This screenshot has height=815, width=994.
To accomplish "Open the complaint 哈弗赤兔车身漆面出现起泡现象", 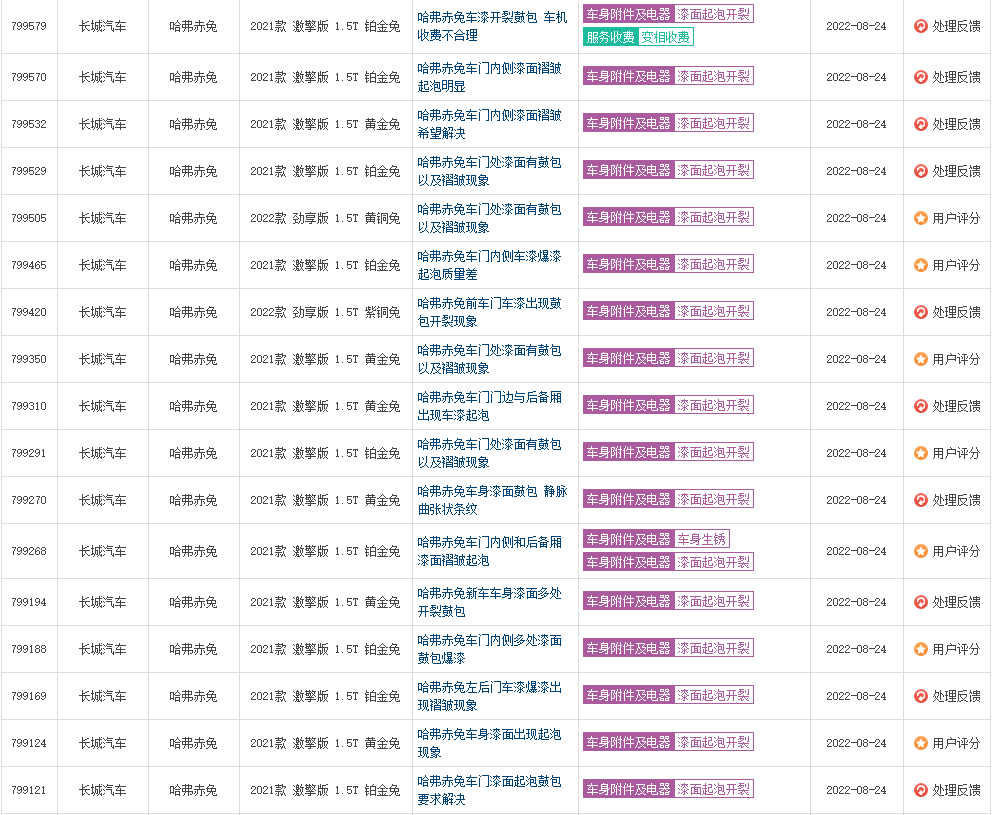I will 489,735.
